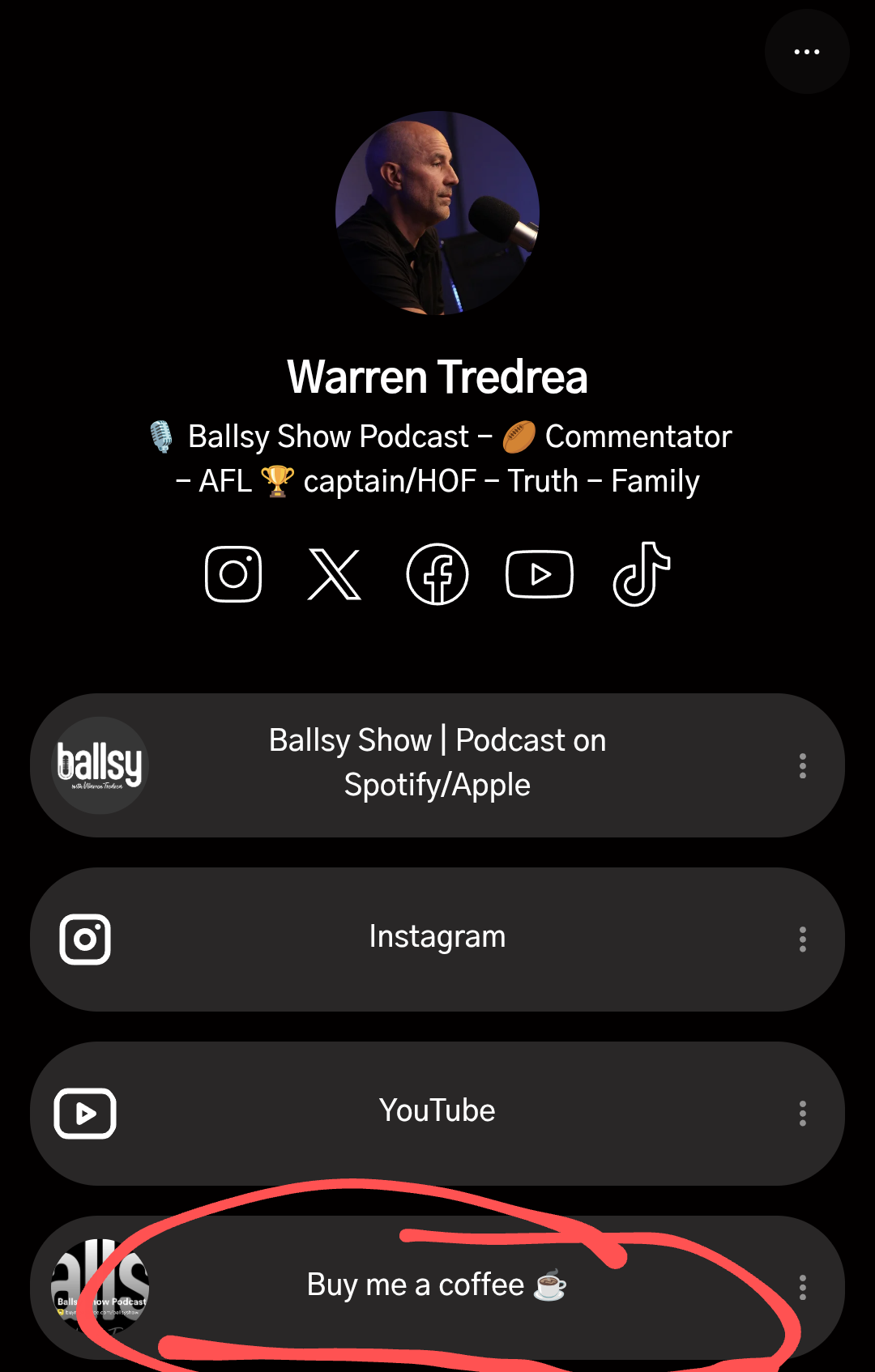Tap the Buy me a coffee link
This screenshot has height=1372, width=875.
click(437, 1285)
